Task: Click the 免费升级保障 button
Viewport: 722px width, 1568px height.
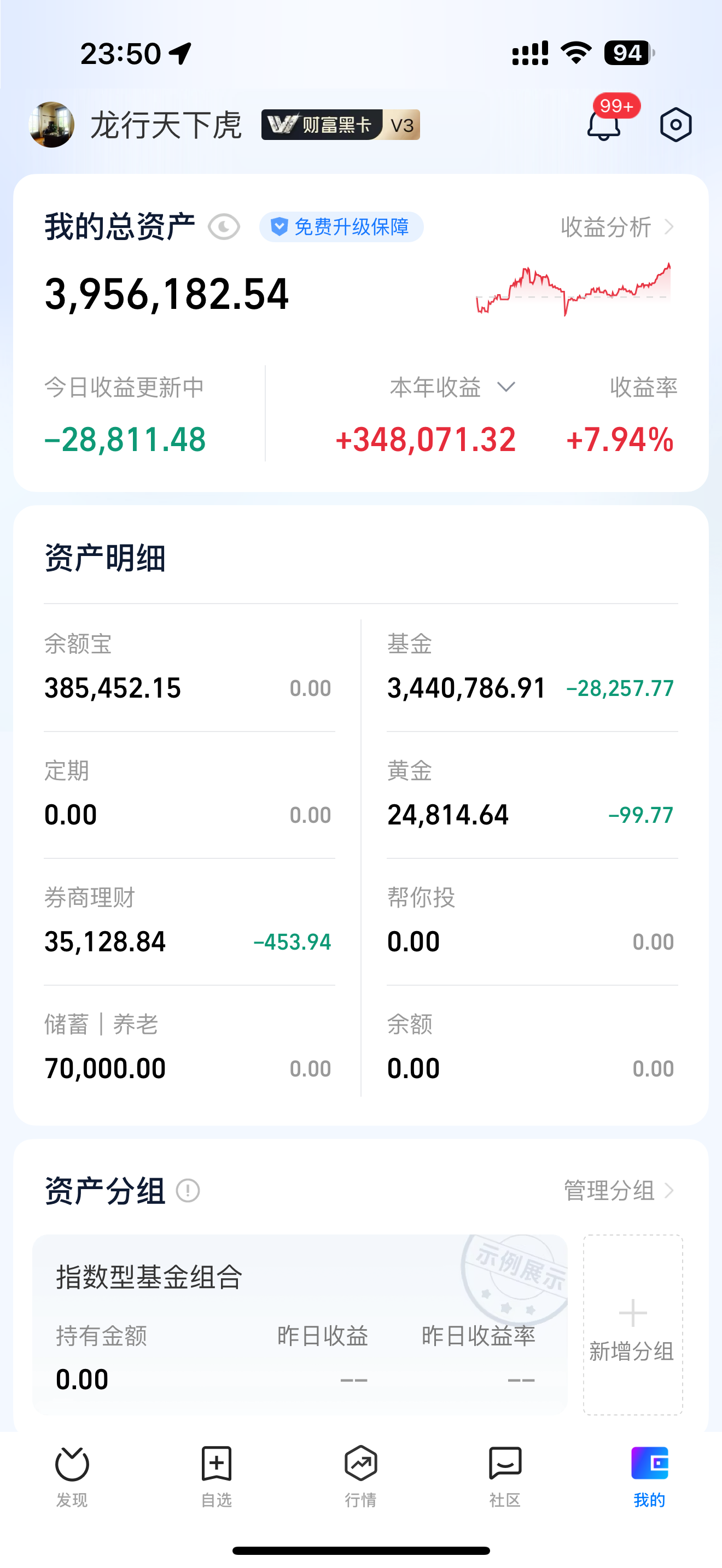Action: [341, 226]
